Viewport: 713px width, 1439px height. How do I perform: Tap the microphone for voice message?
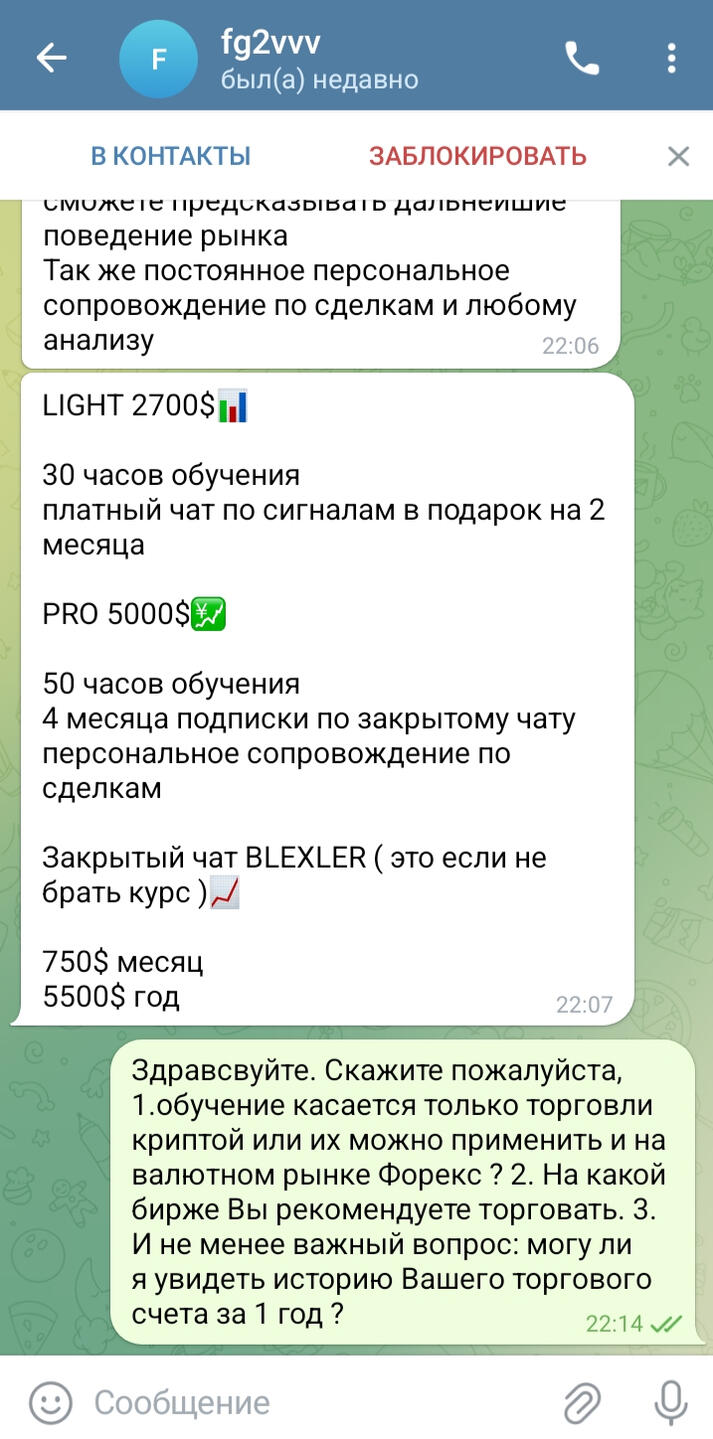(670, 1402)
